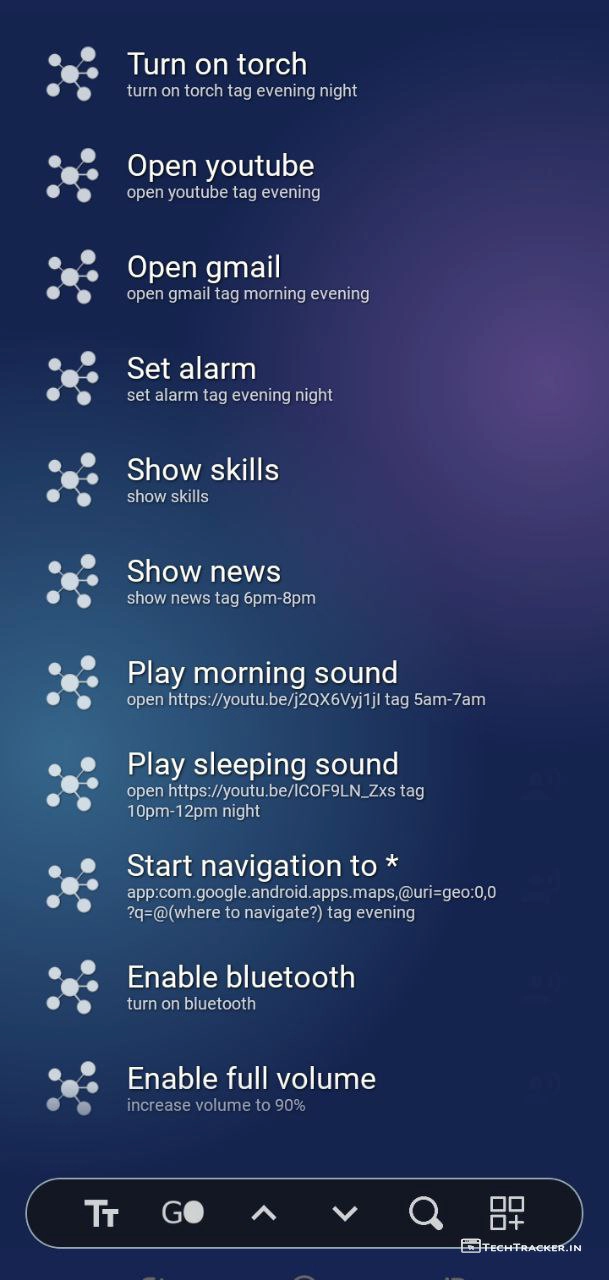609x1280 pixels.
Task: Open the Play morning sound skill
Action: tap(262, 682)
